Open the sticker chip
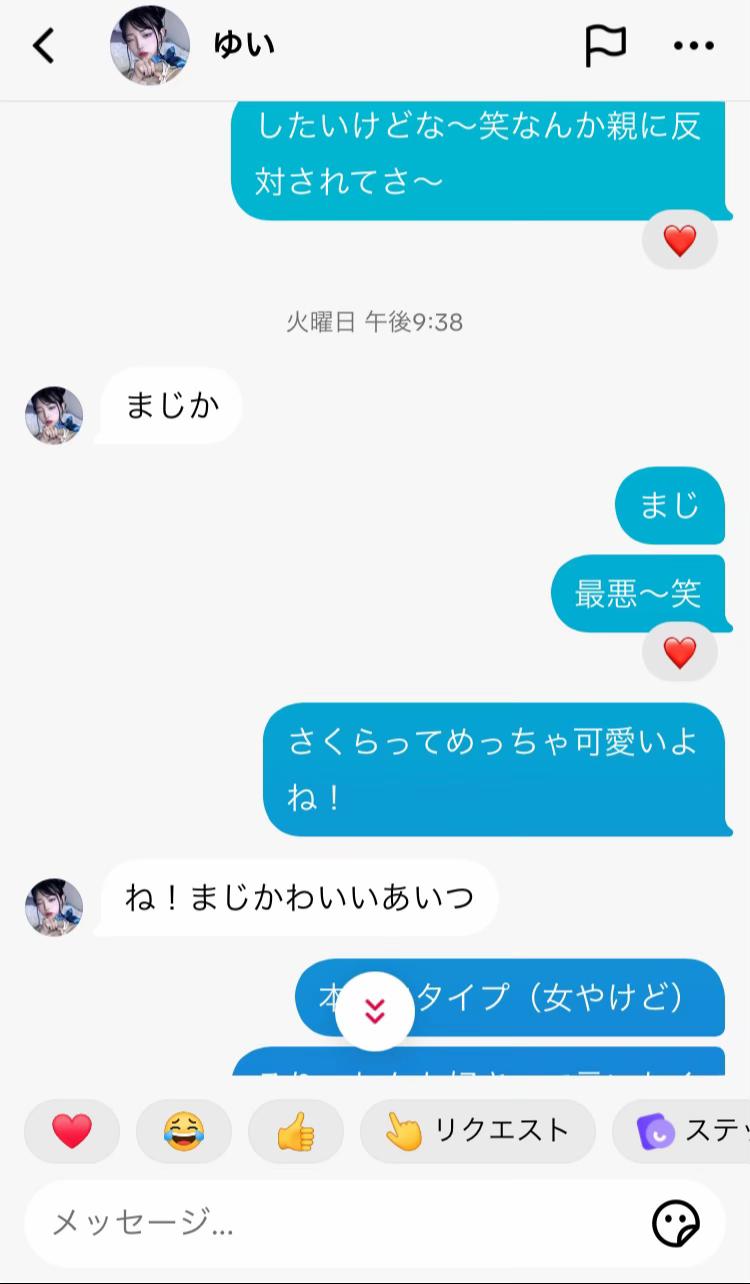Image resolution: width=750 pixels, height=1284 pixels. pyautogui.click(x=684, y=1131)
